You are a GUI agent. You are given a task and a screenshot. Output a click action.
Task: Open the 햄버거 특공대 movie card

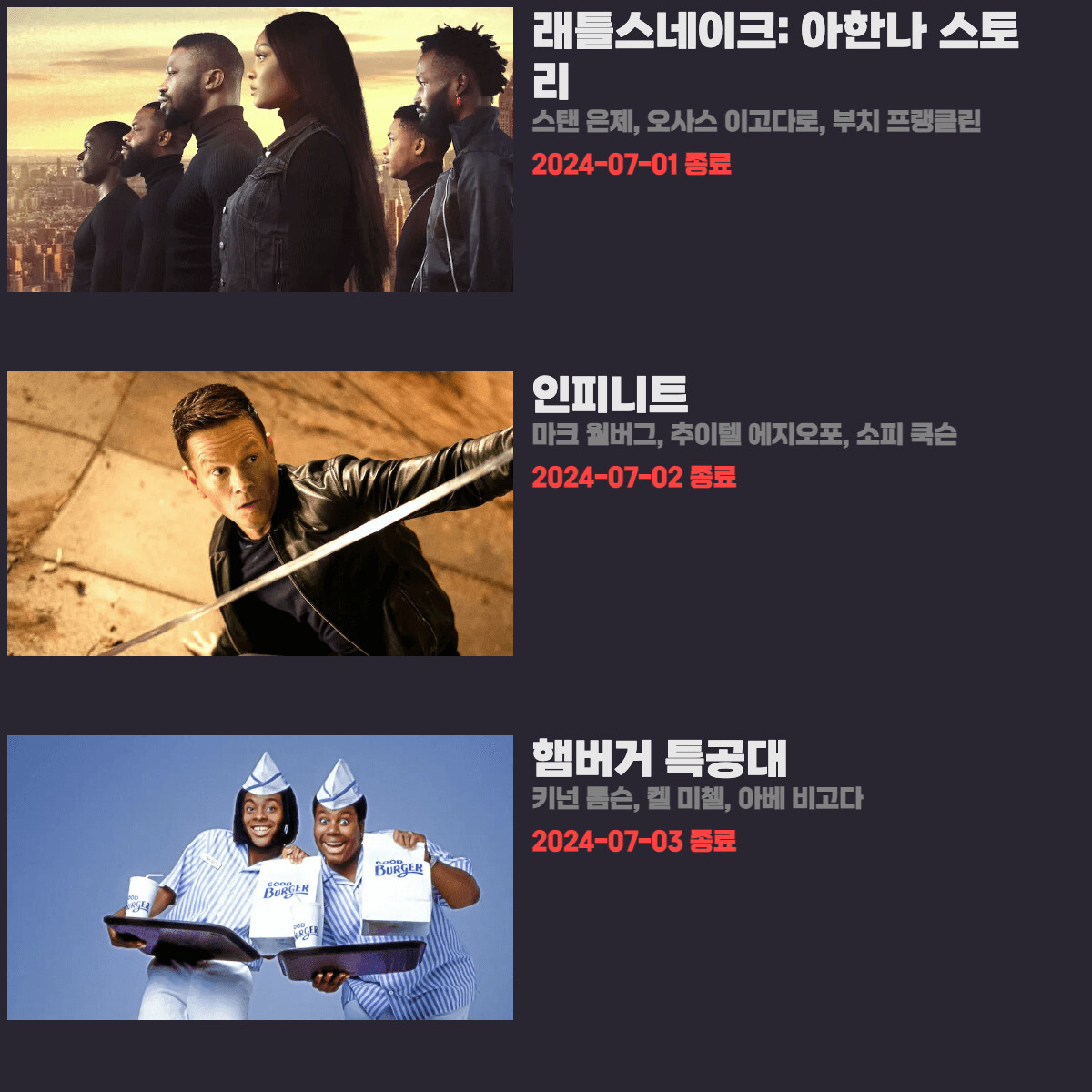[x=260, y=877]
